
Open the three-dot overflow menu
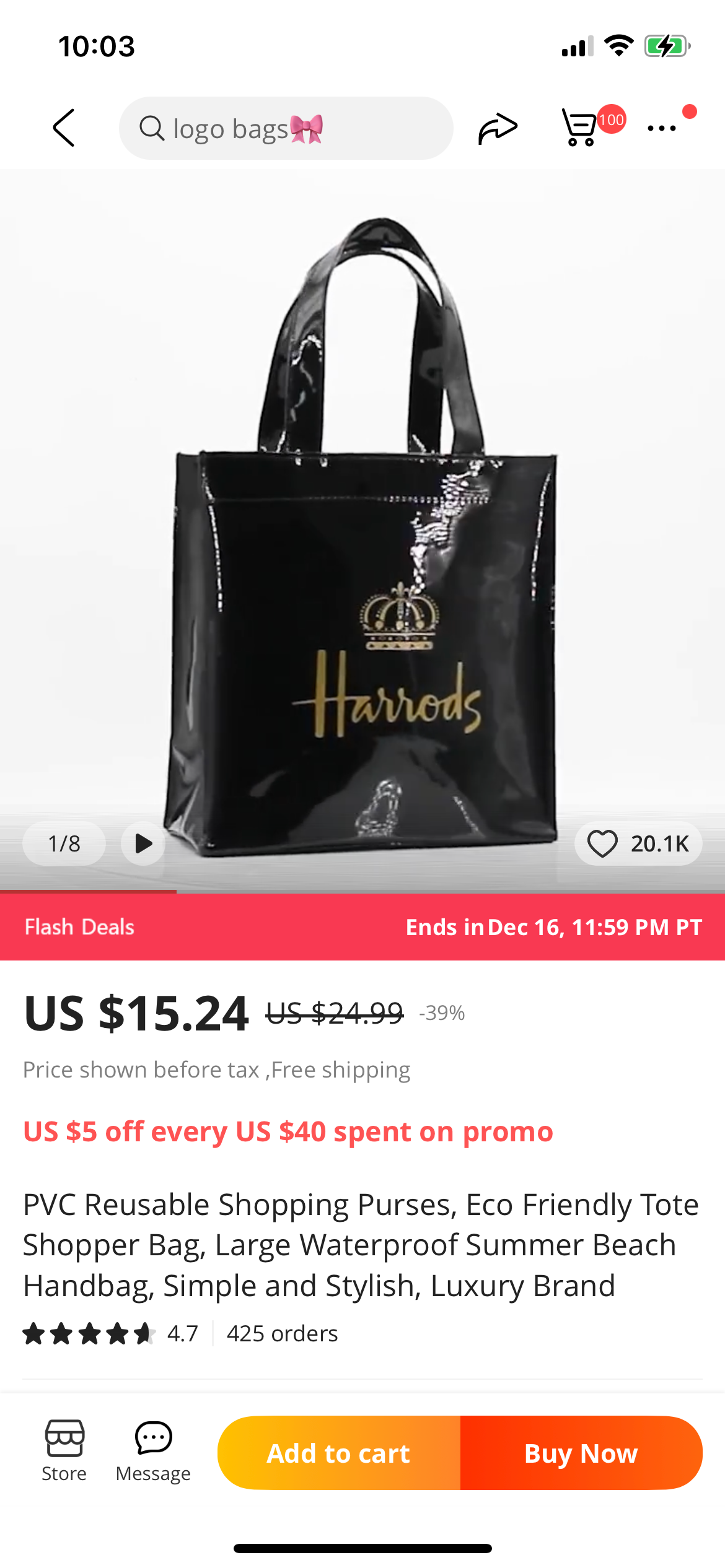tap(662, 128)
